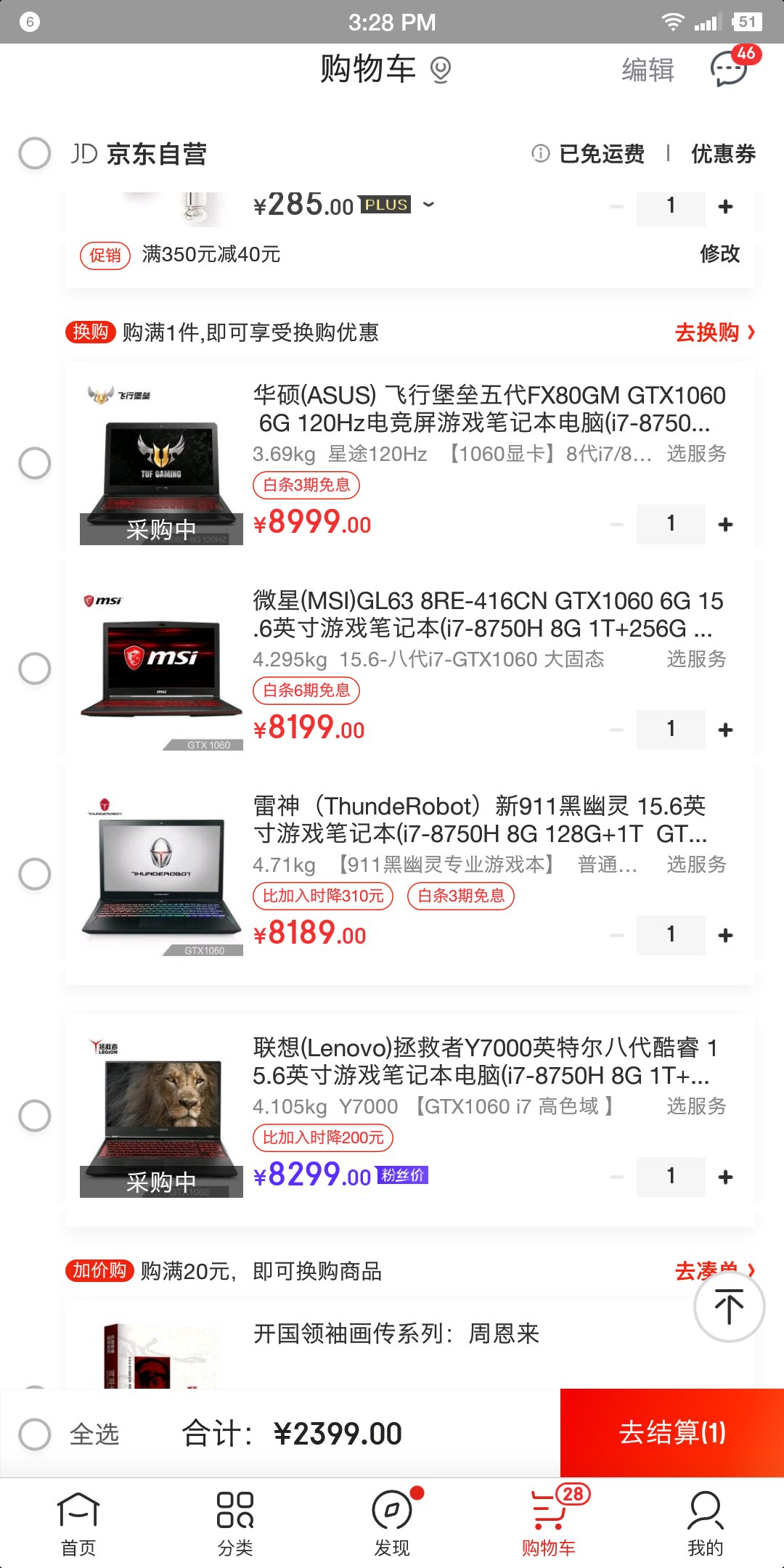Open the MSI GL63 product image
Screen dimensions: 784x1568
161,669
